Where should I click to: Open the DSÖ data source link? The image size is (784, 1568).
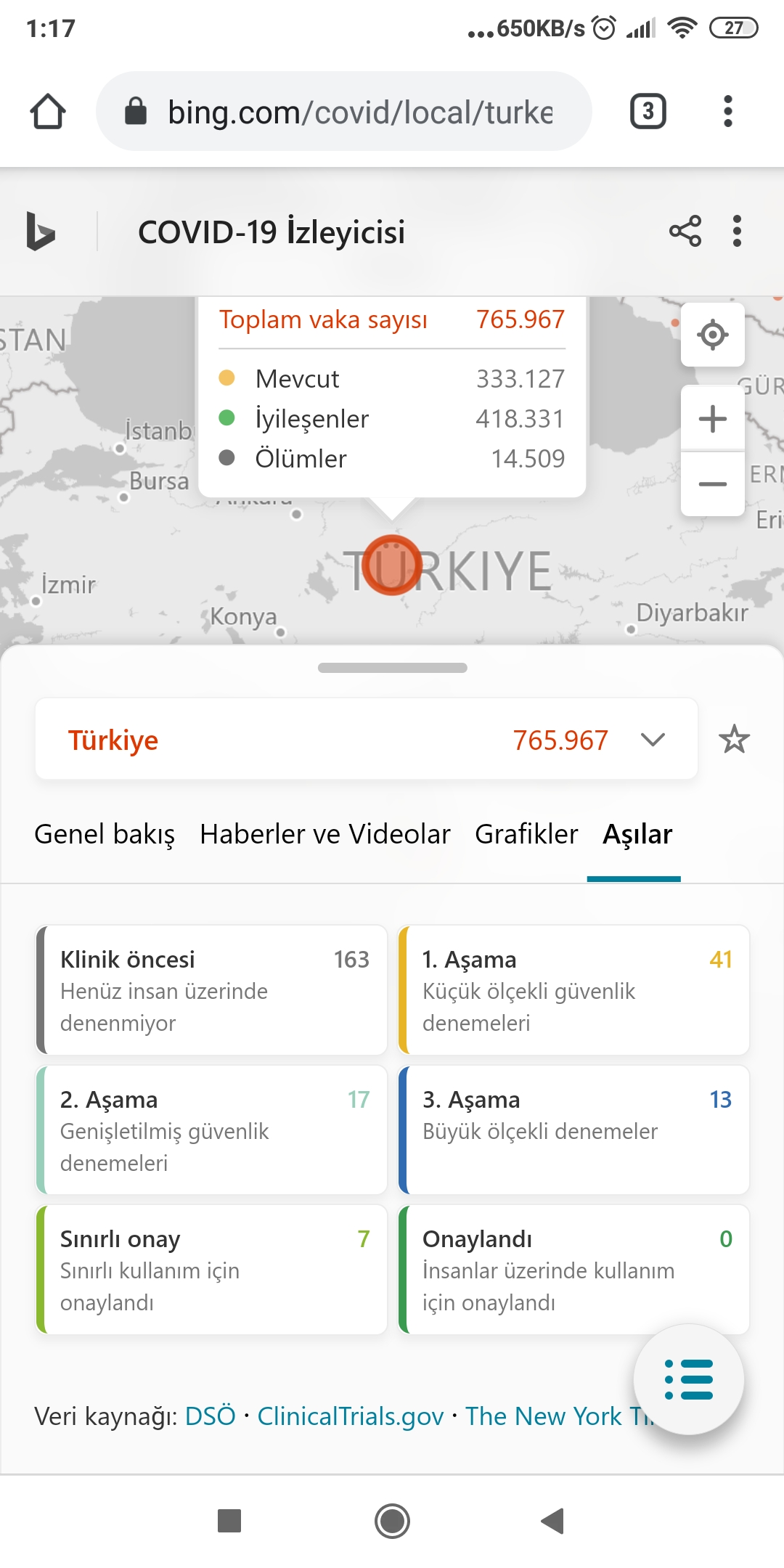(x=211, y=1416)
